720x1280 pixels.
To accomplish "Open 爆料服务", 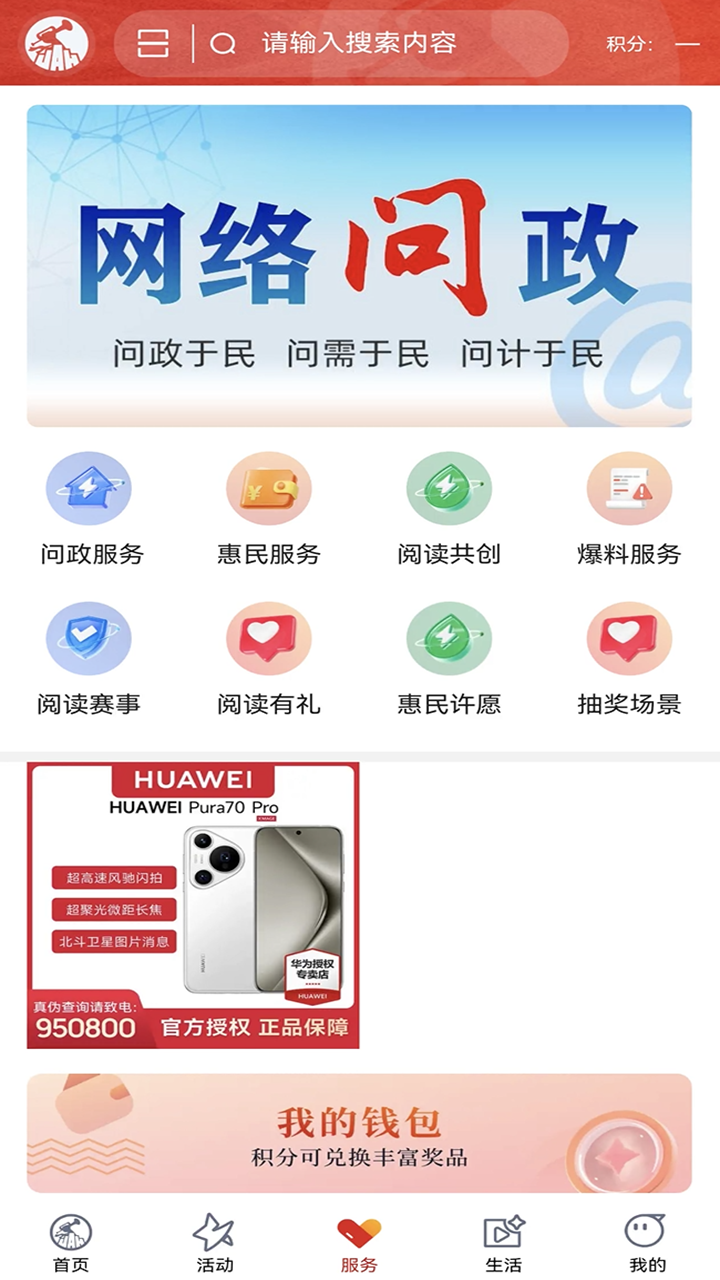I will (x=629, y=508).
